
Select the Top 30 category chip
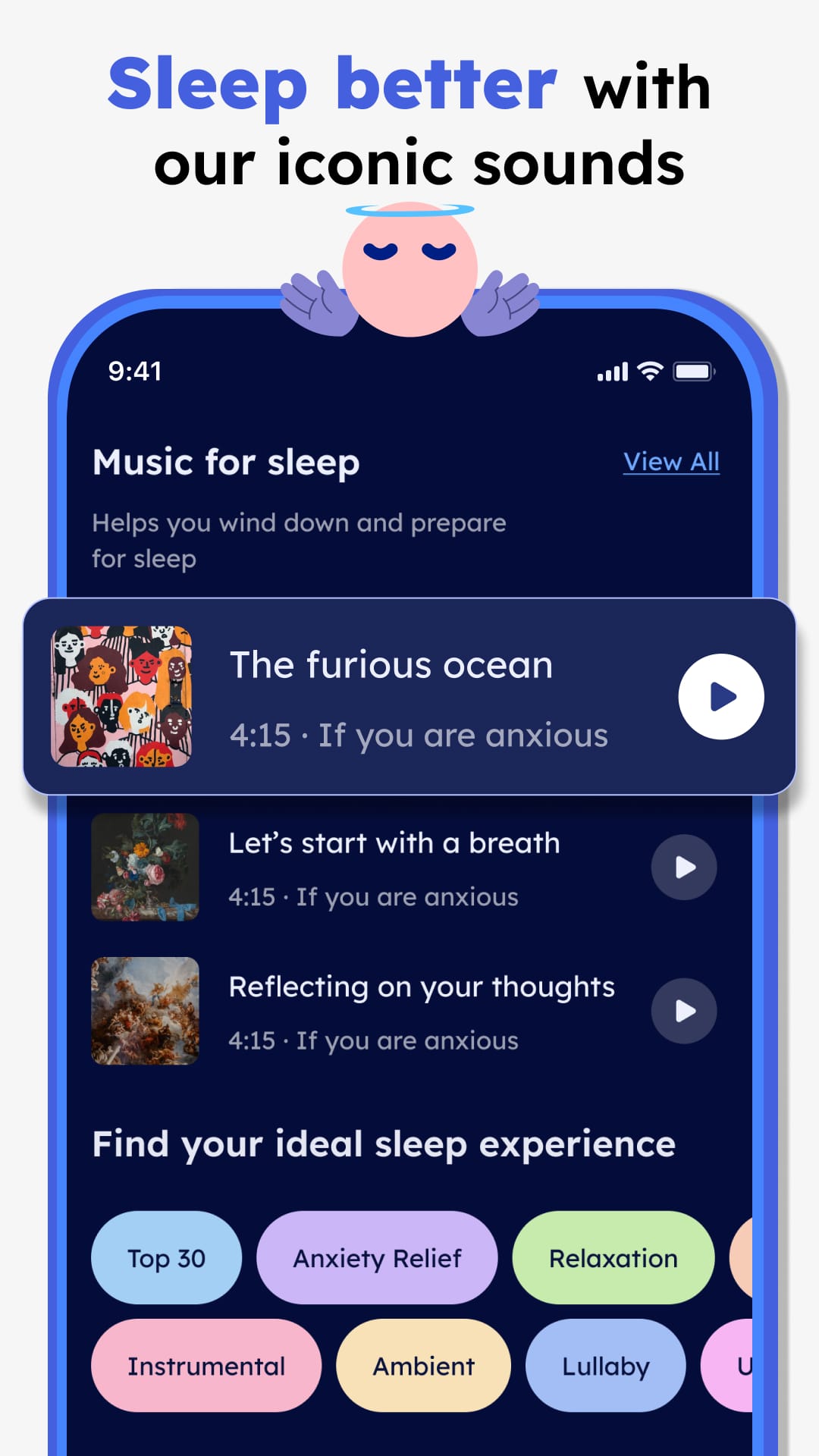[x=165, y=1258]
